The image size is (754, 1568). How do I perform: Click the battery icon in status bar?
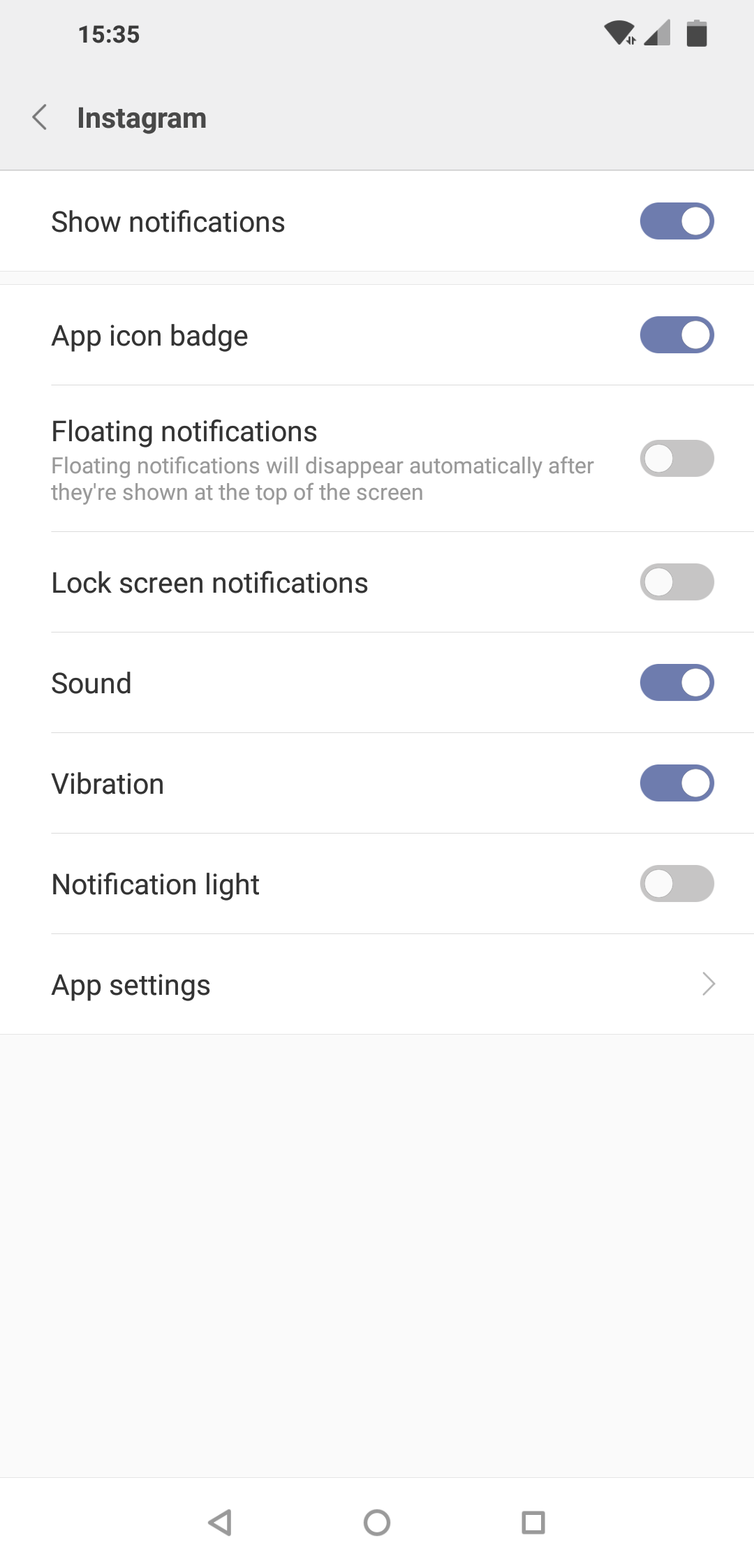coord(697,33)
